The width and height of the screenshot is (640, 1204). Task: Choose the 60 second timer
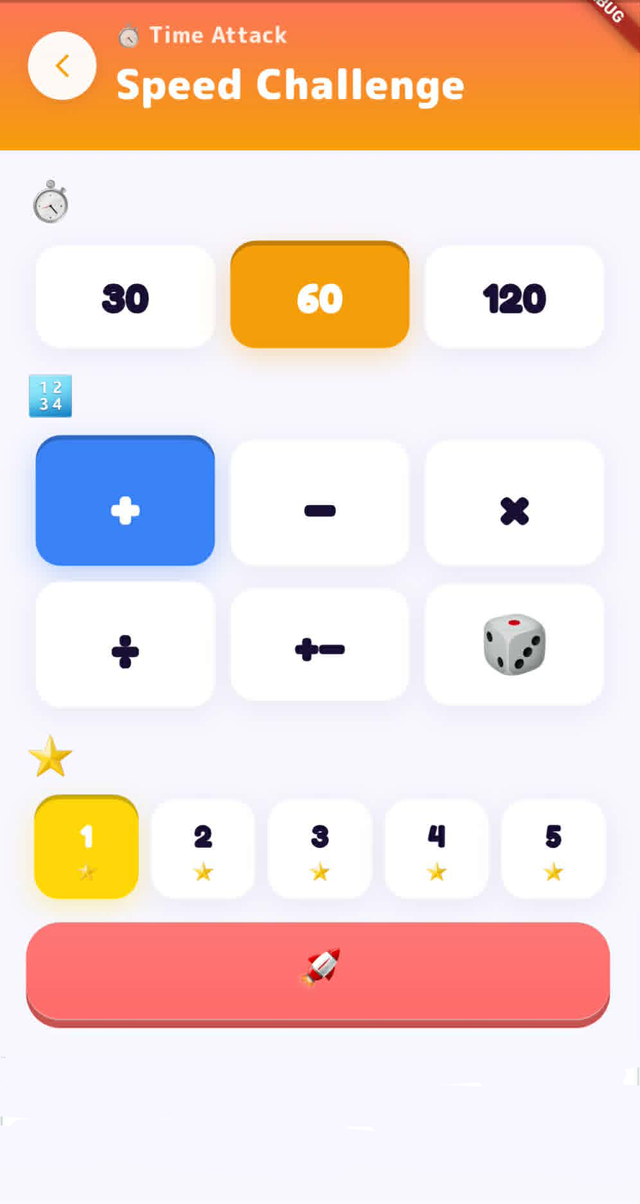[x=320, y=295]
